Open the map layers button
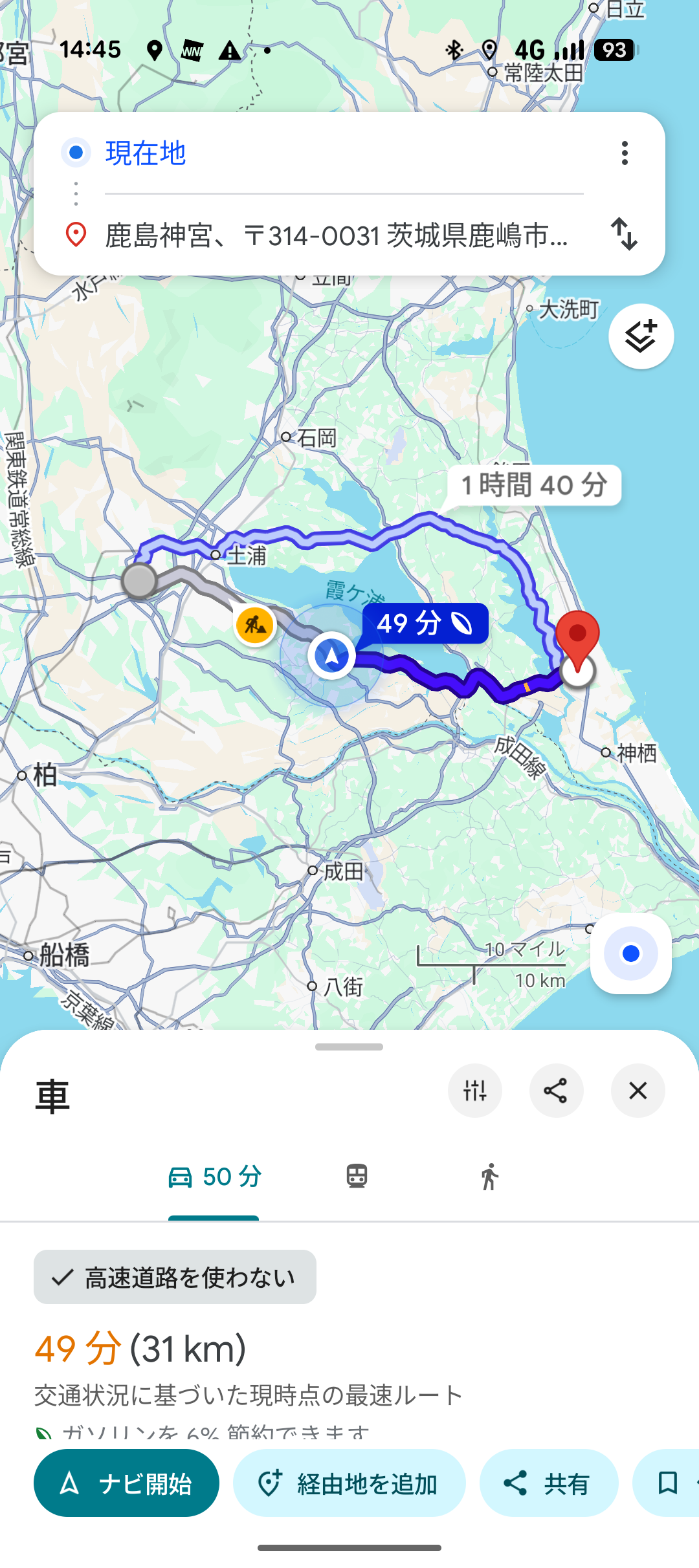699x1568 pixels. coord(641,336)
